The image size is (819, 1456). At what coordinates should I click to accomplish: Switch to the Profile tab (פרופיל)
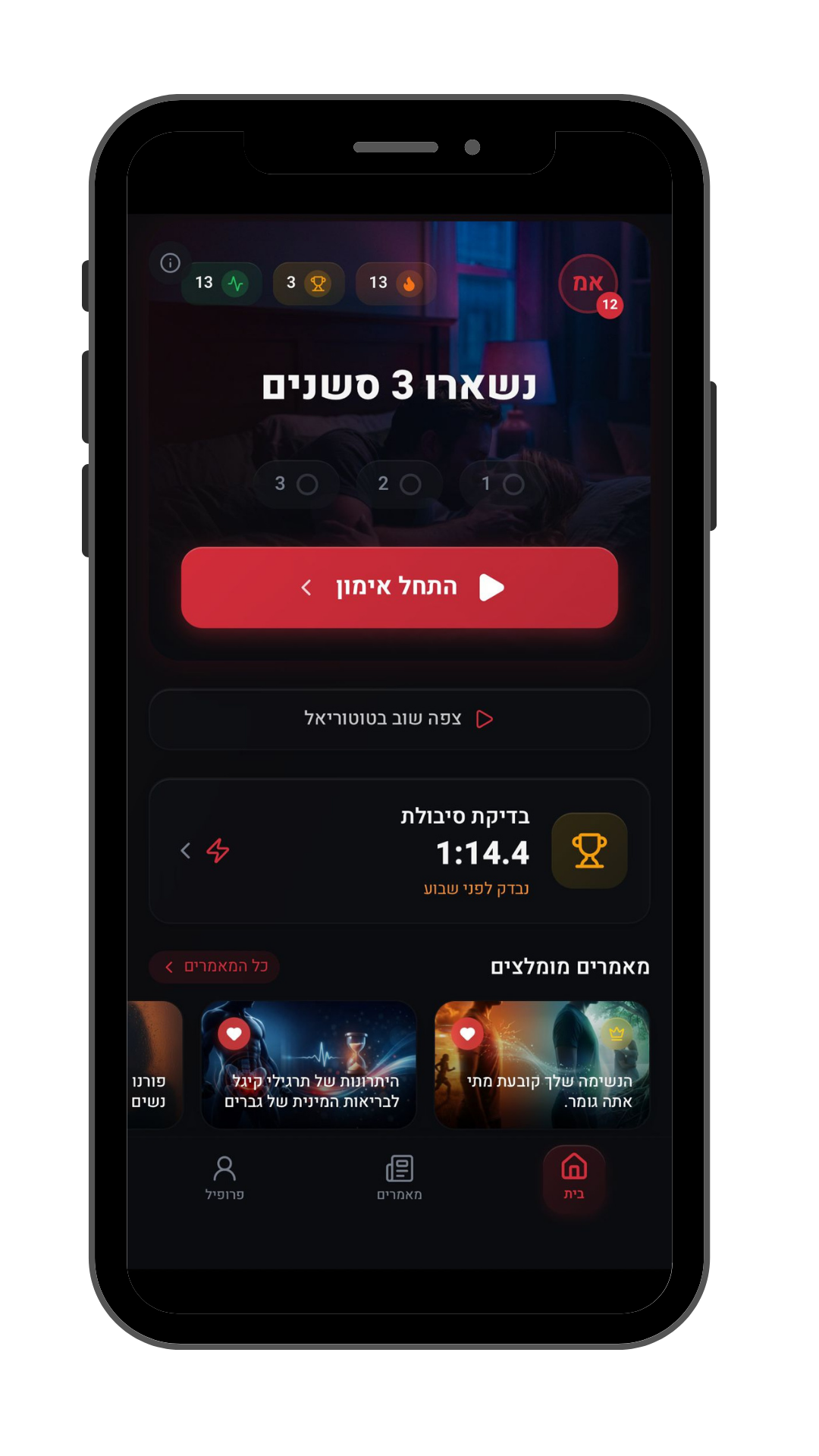(224, 1178)
